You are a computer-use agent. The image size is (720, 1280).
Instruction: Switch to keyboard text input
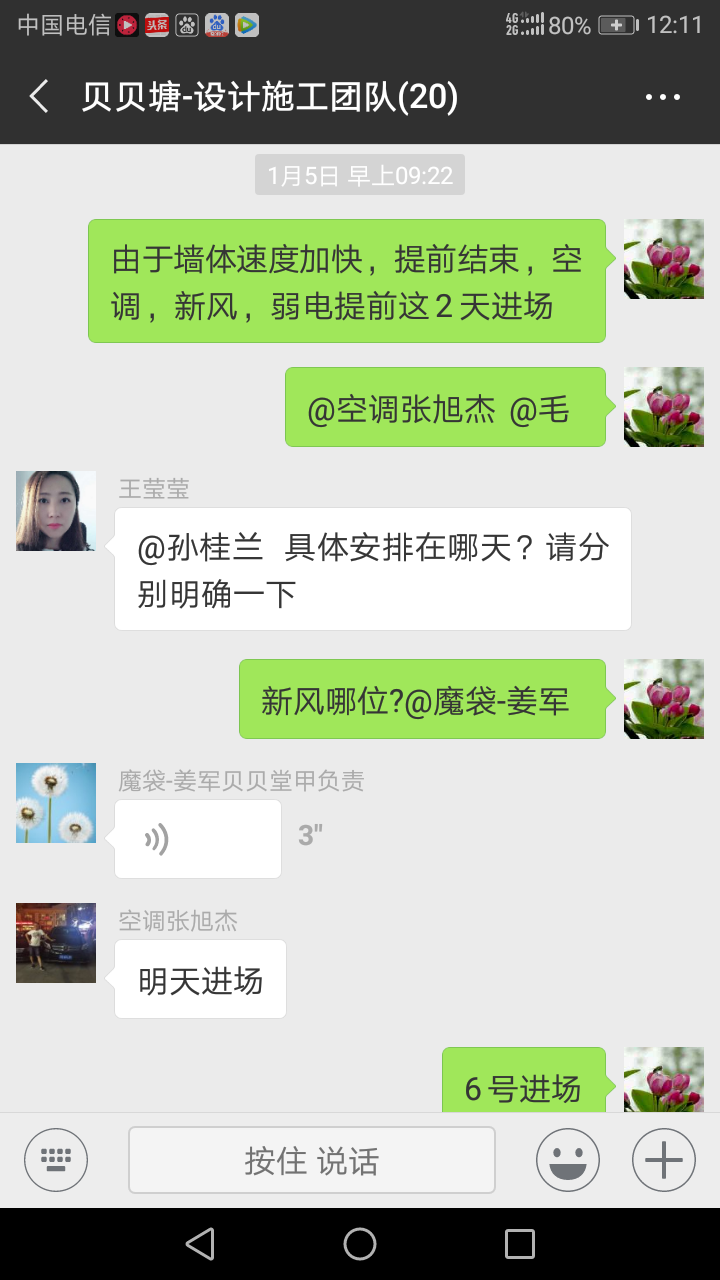(x=56, y=1160)
